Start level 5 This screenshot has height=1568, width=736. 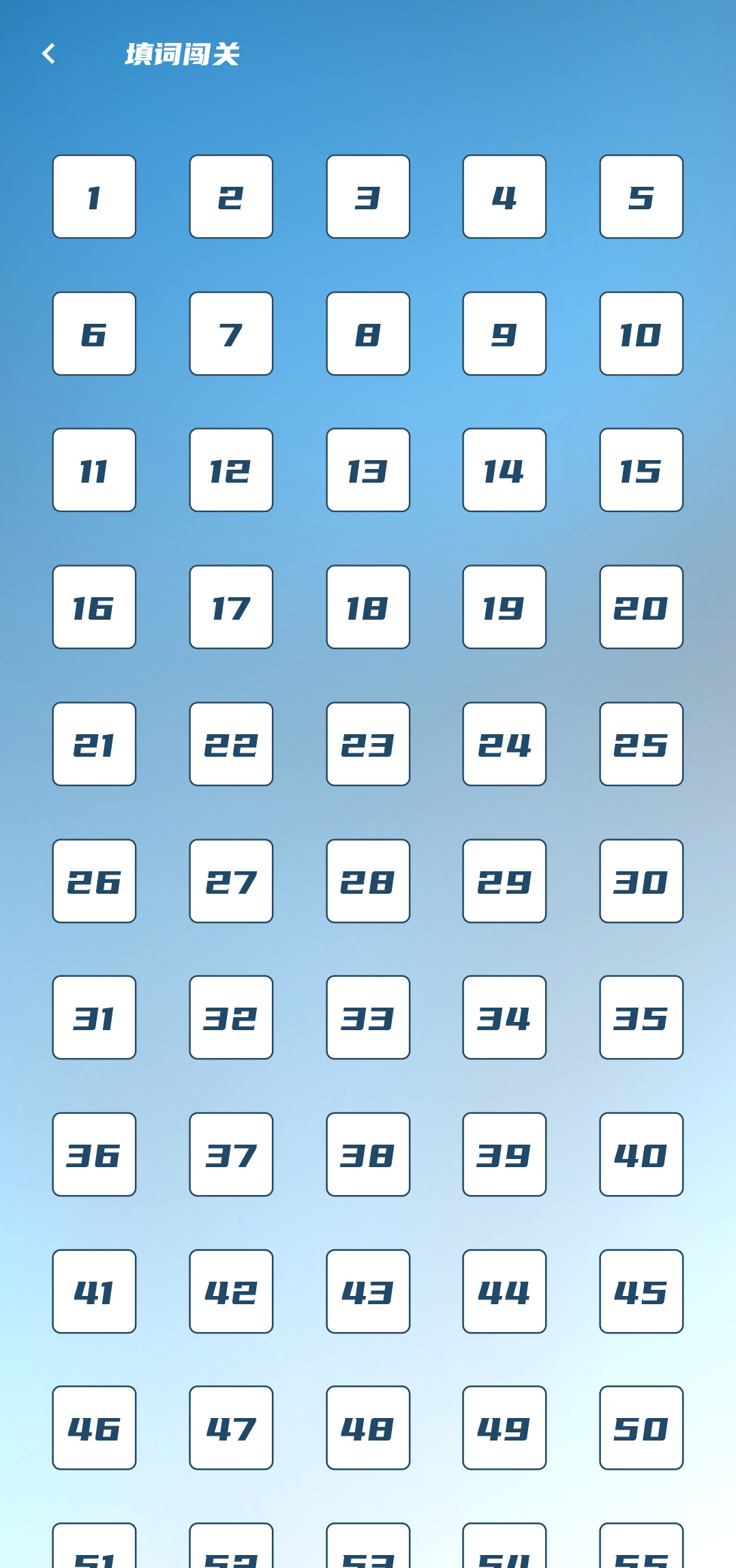coord(641,197)
